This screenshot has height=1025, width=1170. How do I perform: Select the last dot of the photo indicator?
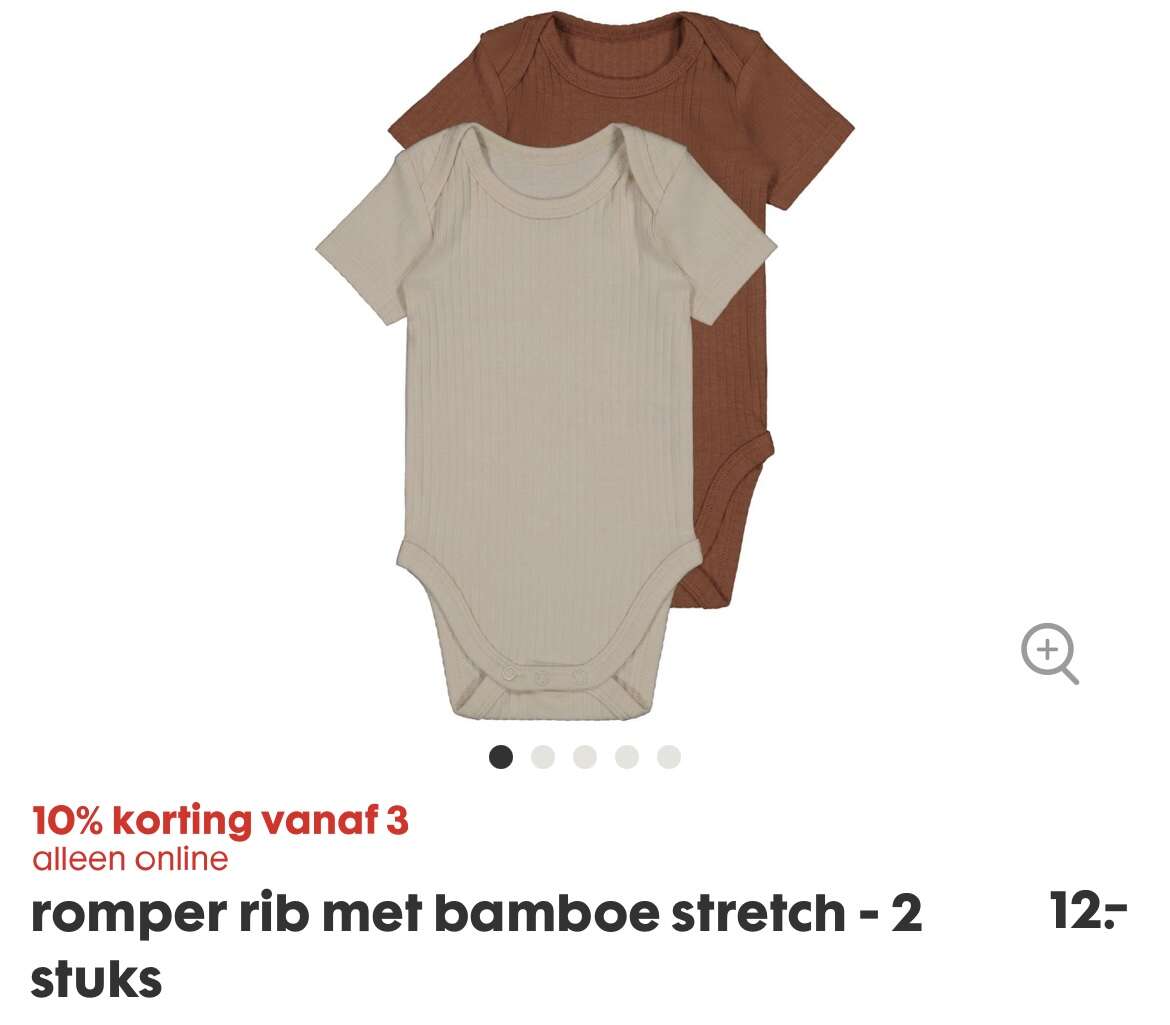click(669, 758)
